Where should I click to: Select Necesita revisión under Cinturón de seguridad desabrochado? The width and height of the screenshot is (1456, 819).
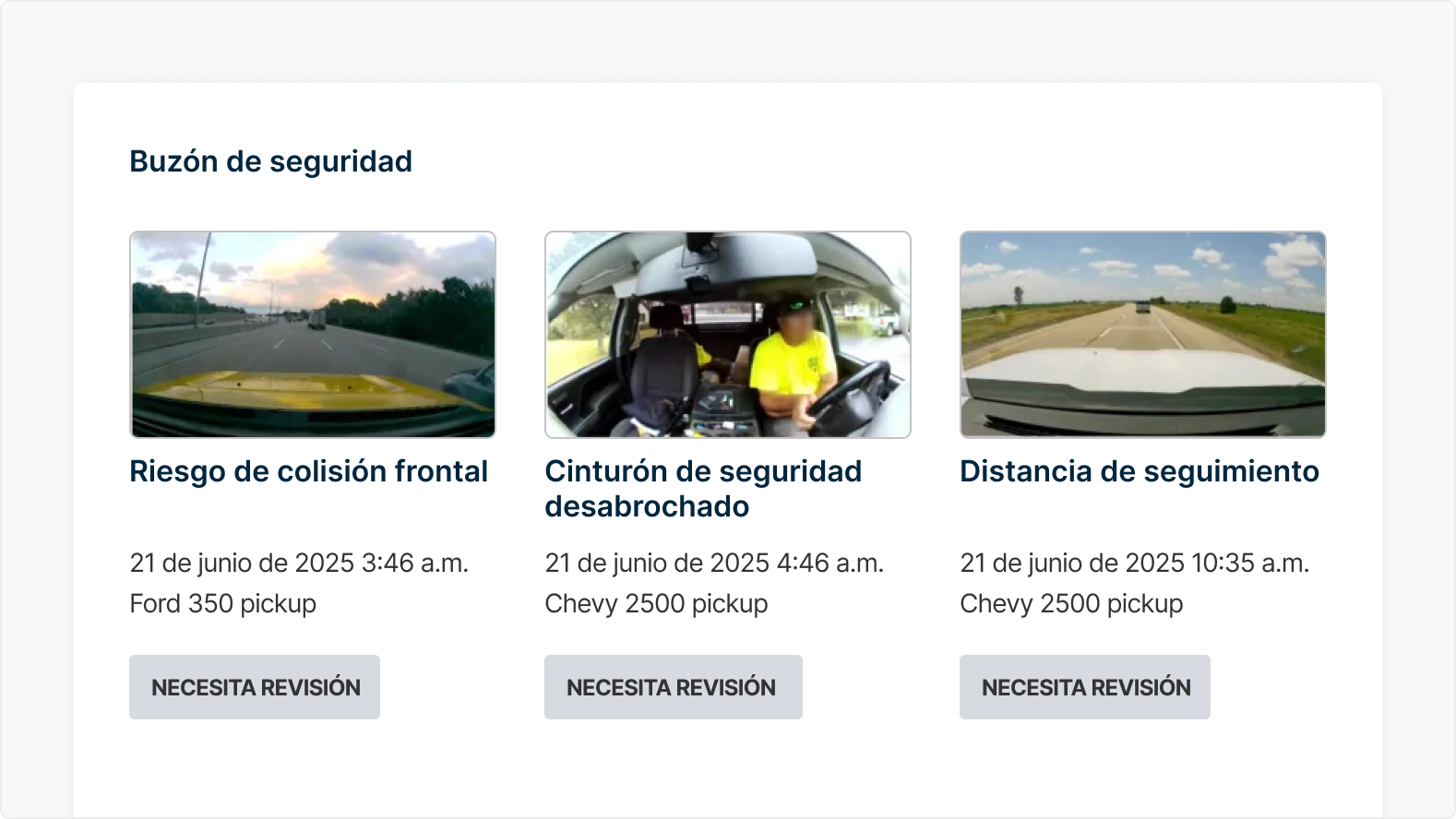click(x=673, y=687)
